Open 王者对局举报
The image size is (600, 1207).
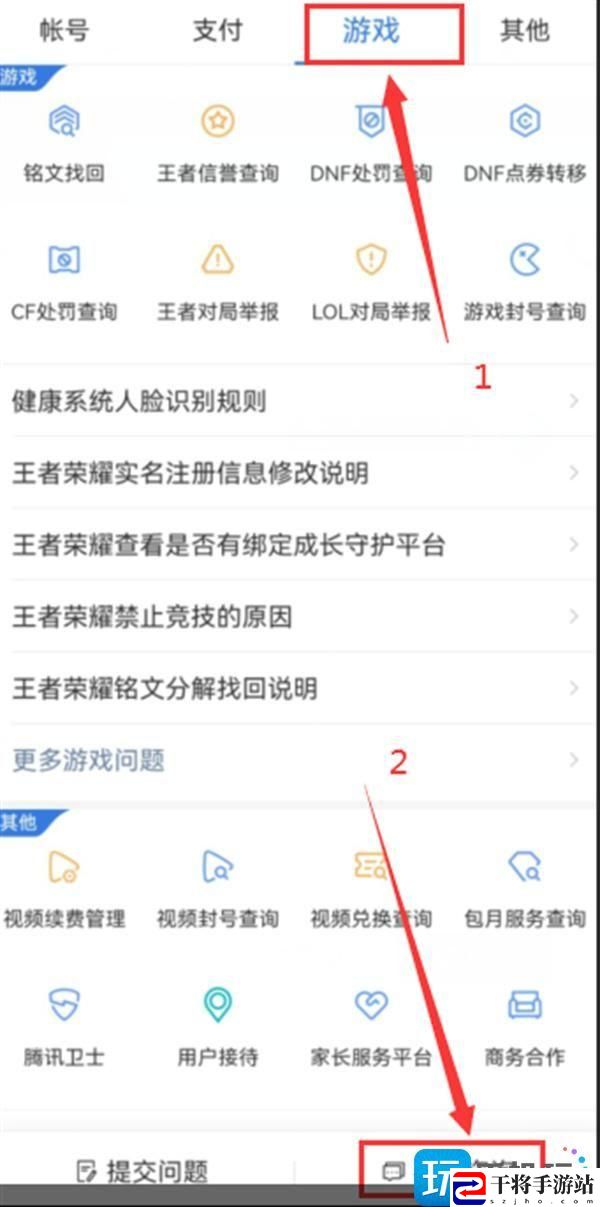[x=217, y=282]
